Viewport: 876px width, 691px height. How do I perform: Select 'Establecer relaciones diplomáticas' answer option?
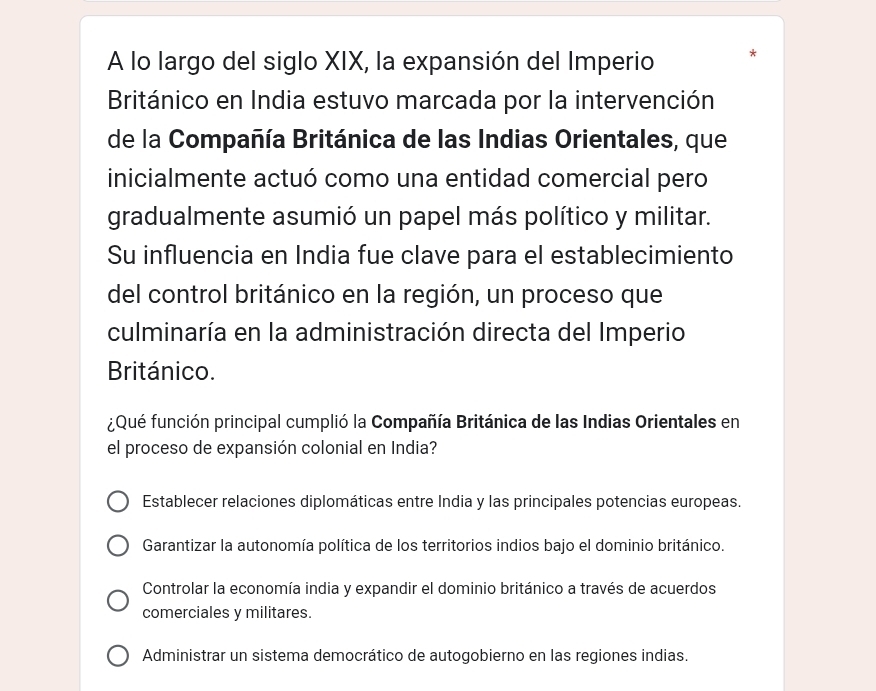click(118, 501)
